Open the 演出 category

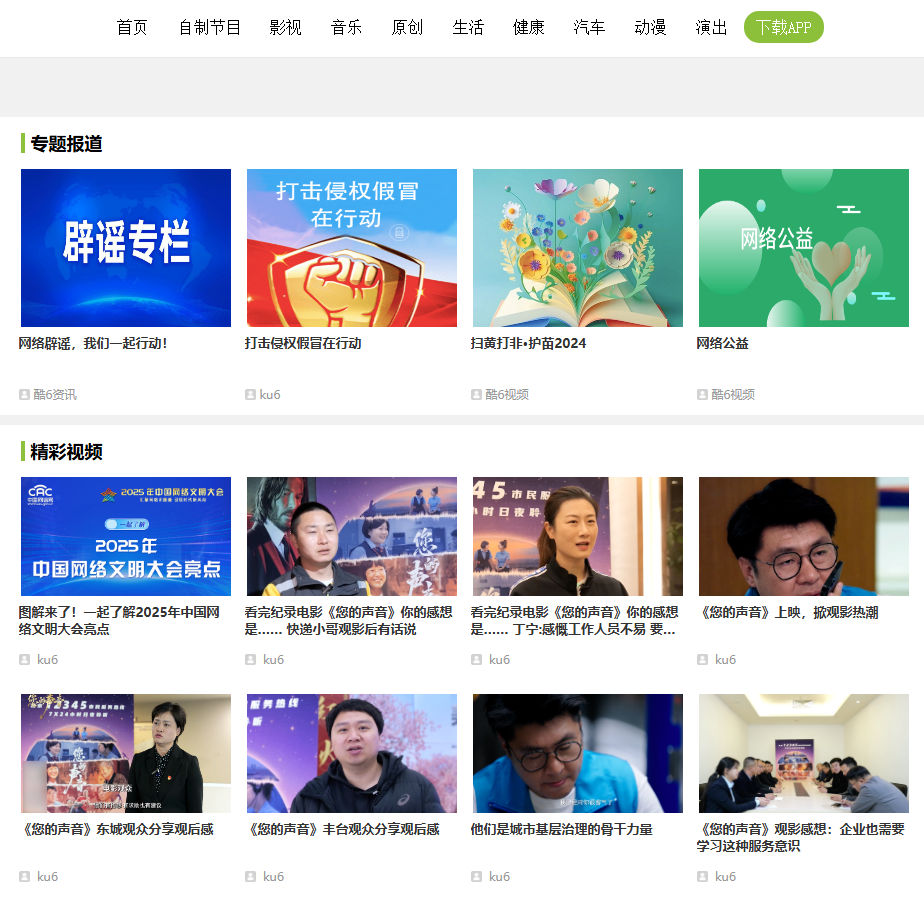tap(711, 27)
